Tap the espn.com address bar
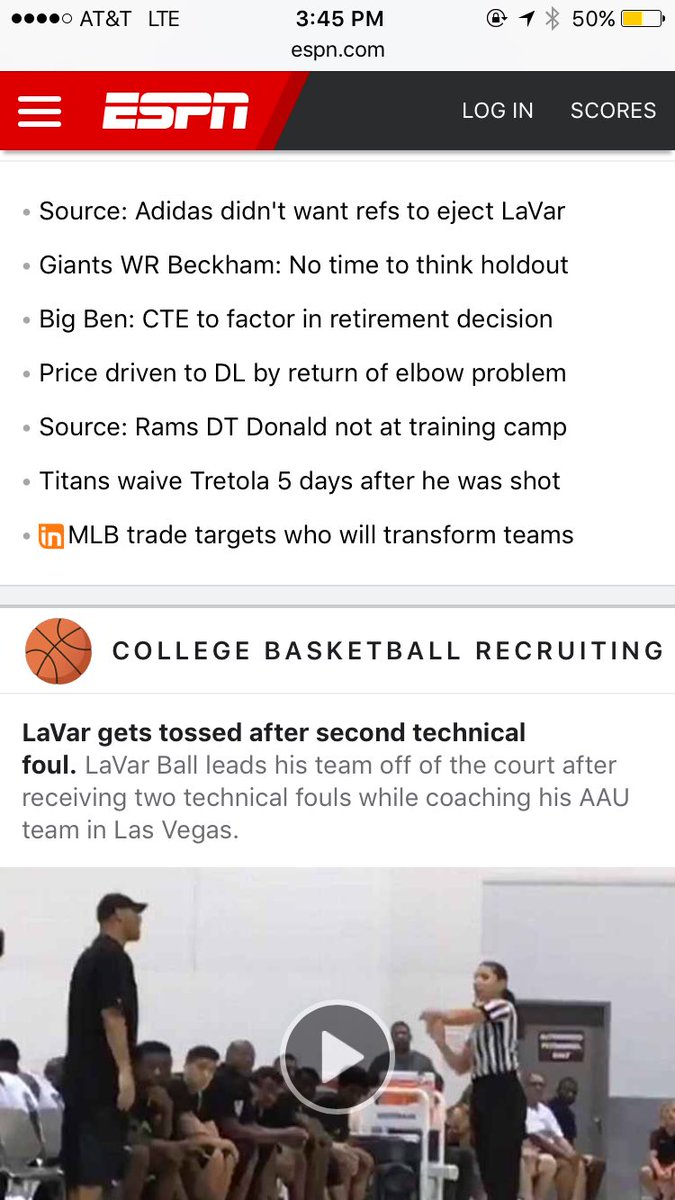 337,50
